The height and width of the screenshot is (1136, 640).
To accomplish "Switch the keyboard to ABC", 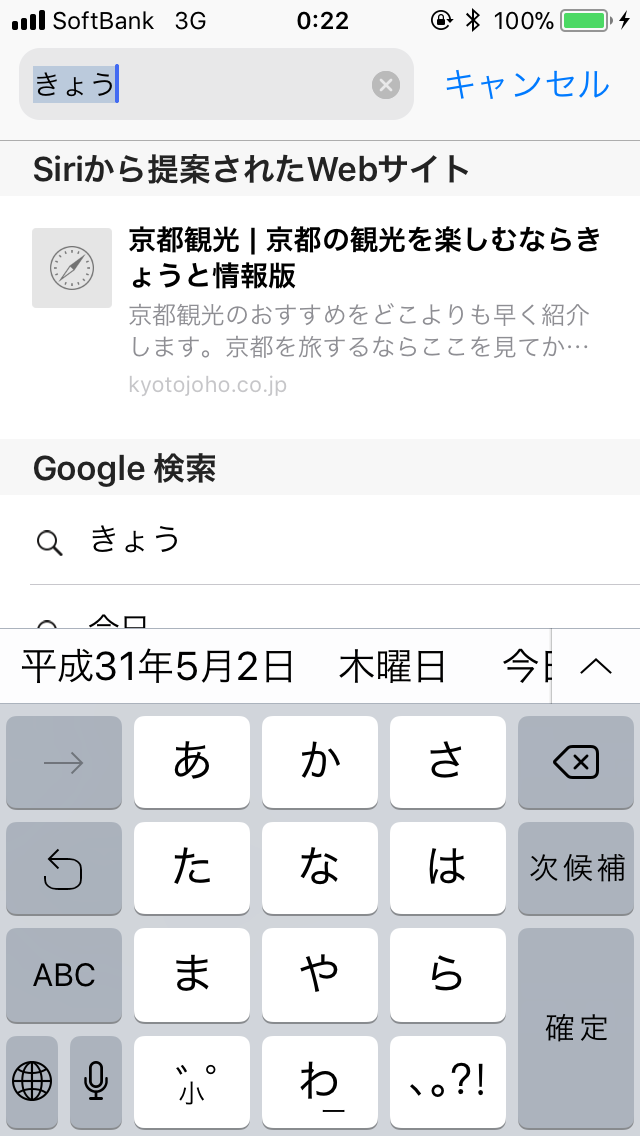I will click(64, 975).
